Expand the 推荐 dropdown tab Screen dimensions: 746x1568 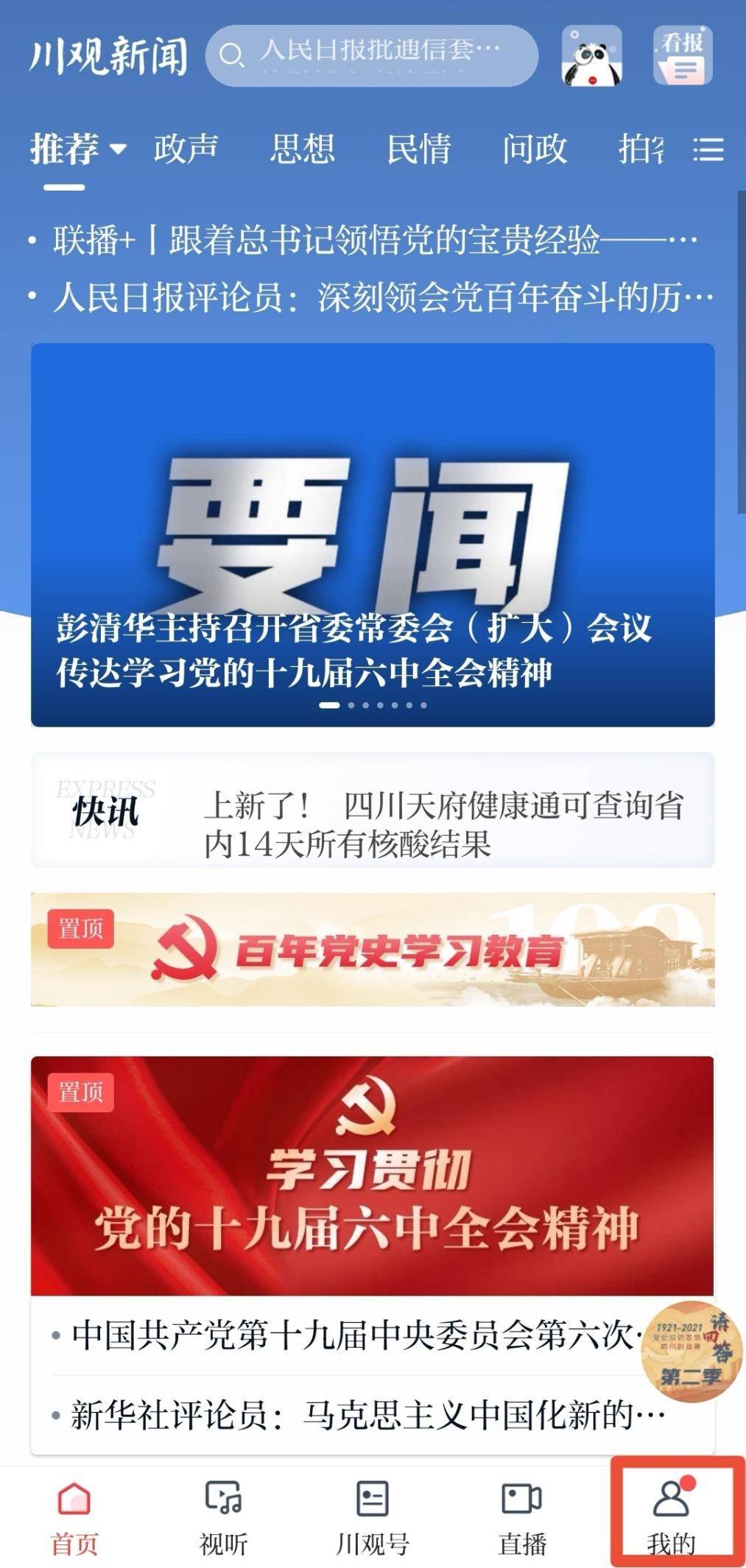click(77, 149)
